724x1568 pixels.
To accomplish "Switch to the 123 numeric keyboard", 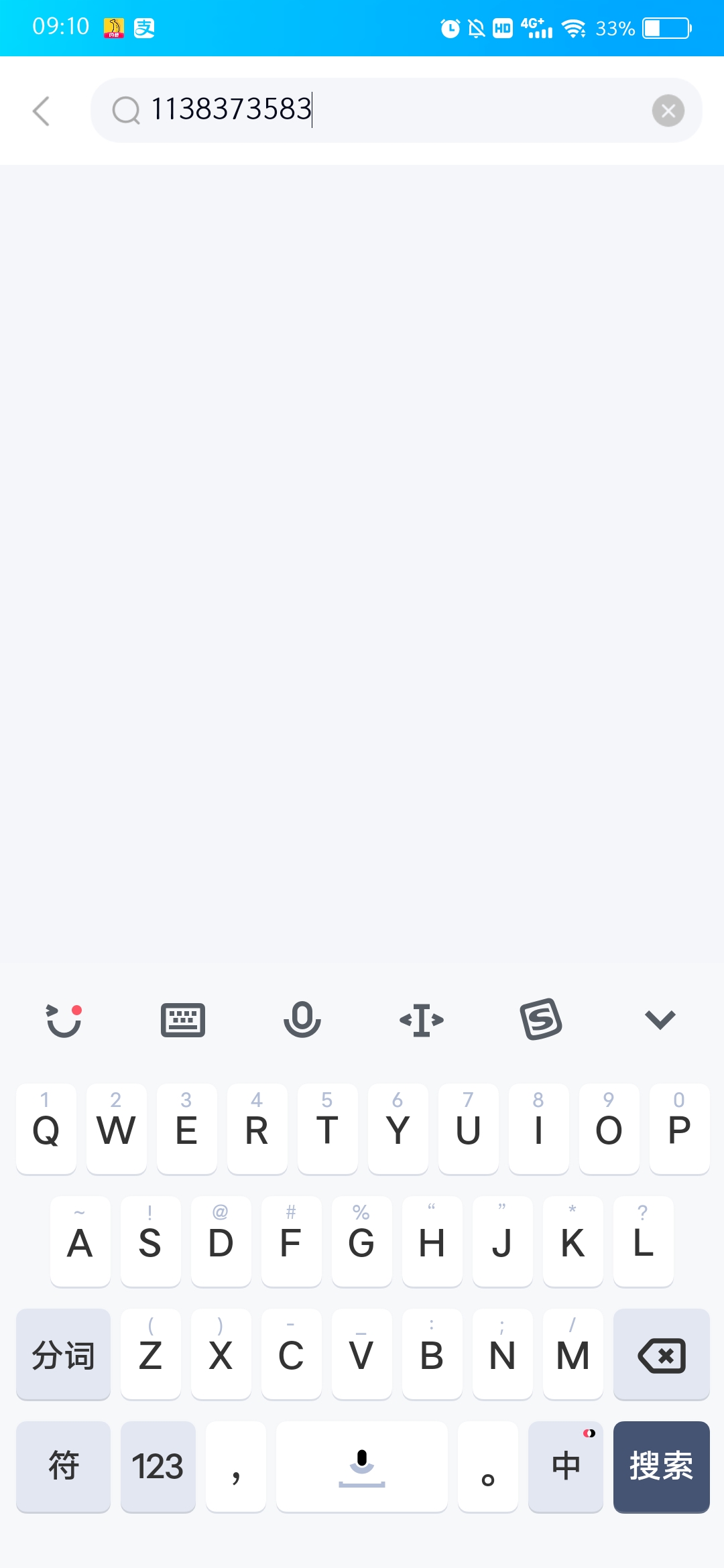I will coord(158,1466).
